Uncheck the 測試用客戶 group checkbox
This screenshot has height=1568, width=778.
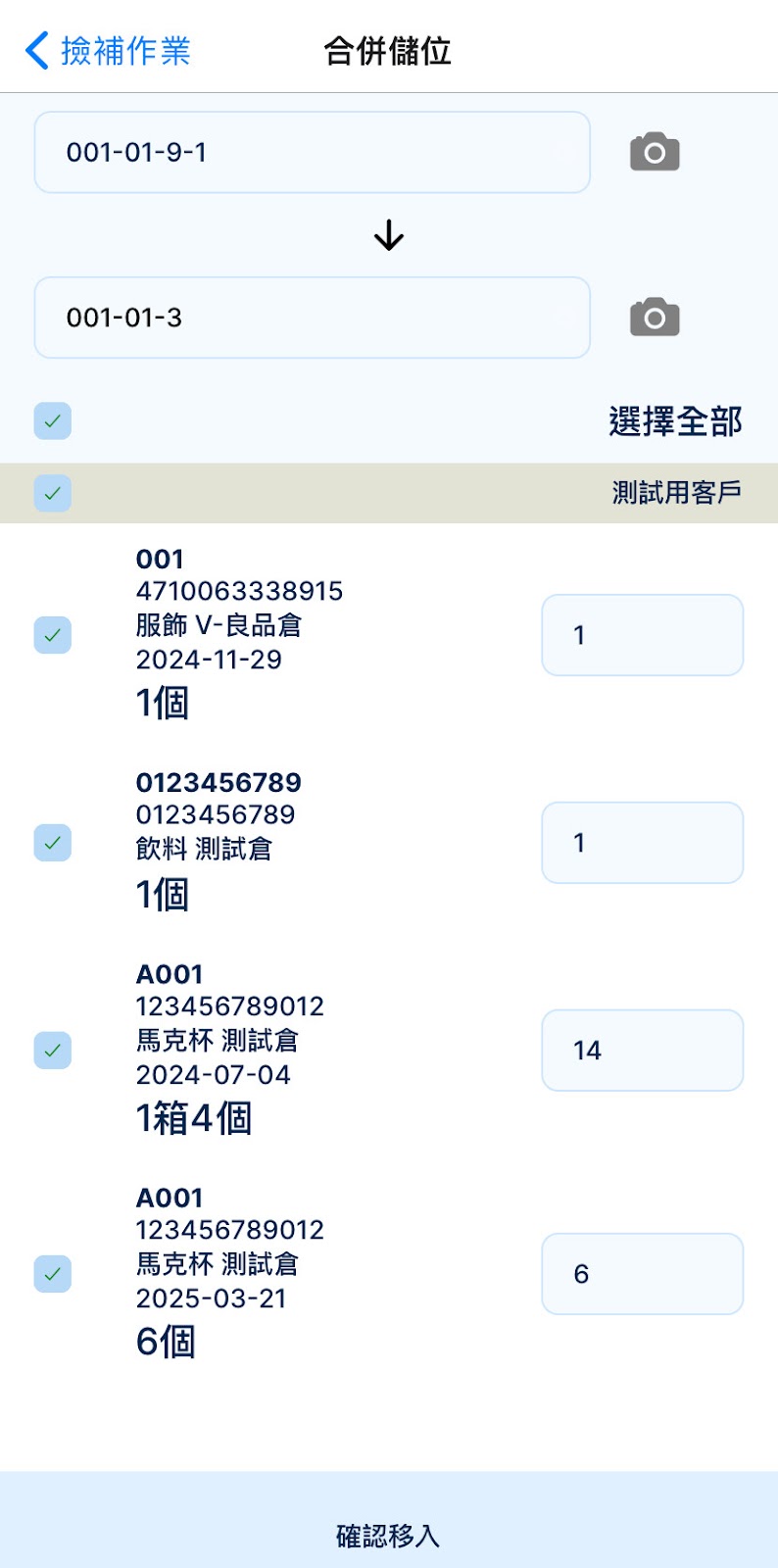click(x=53, y=493)
